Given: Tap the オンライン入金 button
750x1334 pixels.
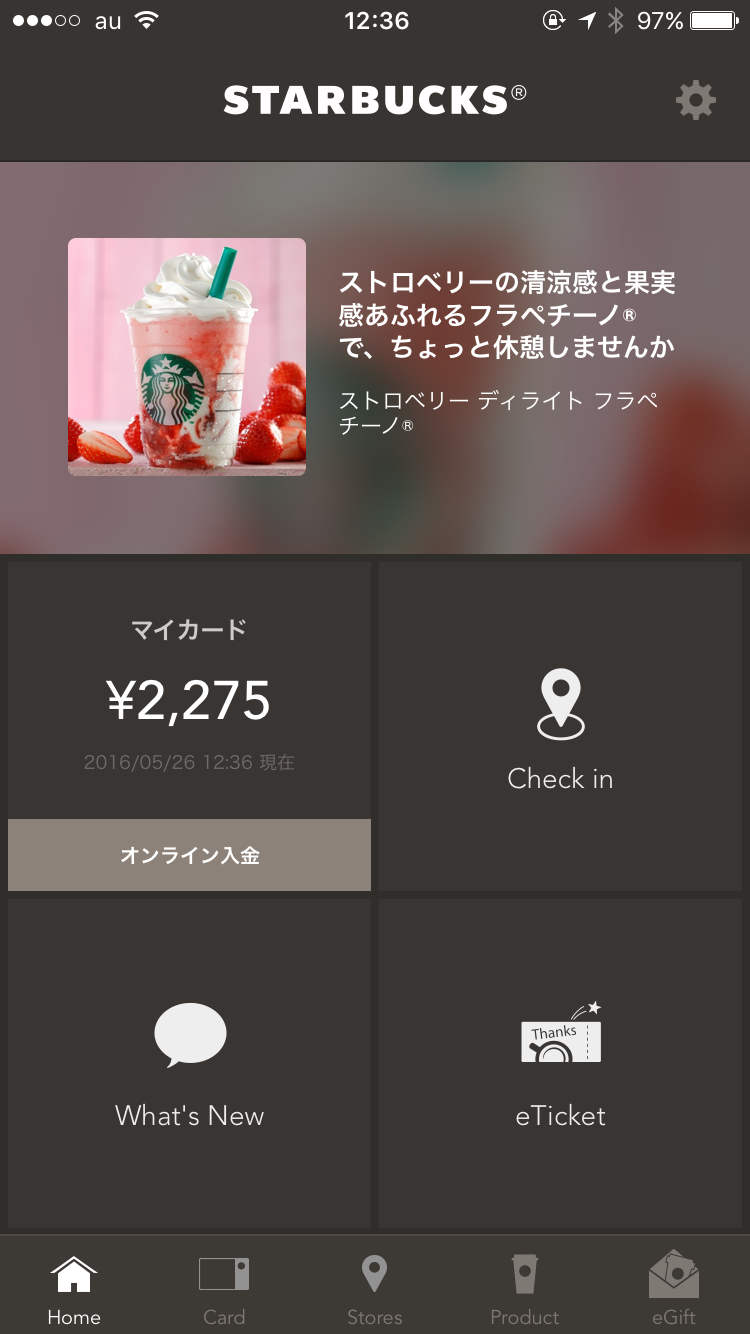Looking at the screenshot, I should point(189,855).
